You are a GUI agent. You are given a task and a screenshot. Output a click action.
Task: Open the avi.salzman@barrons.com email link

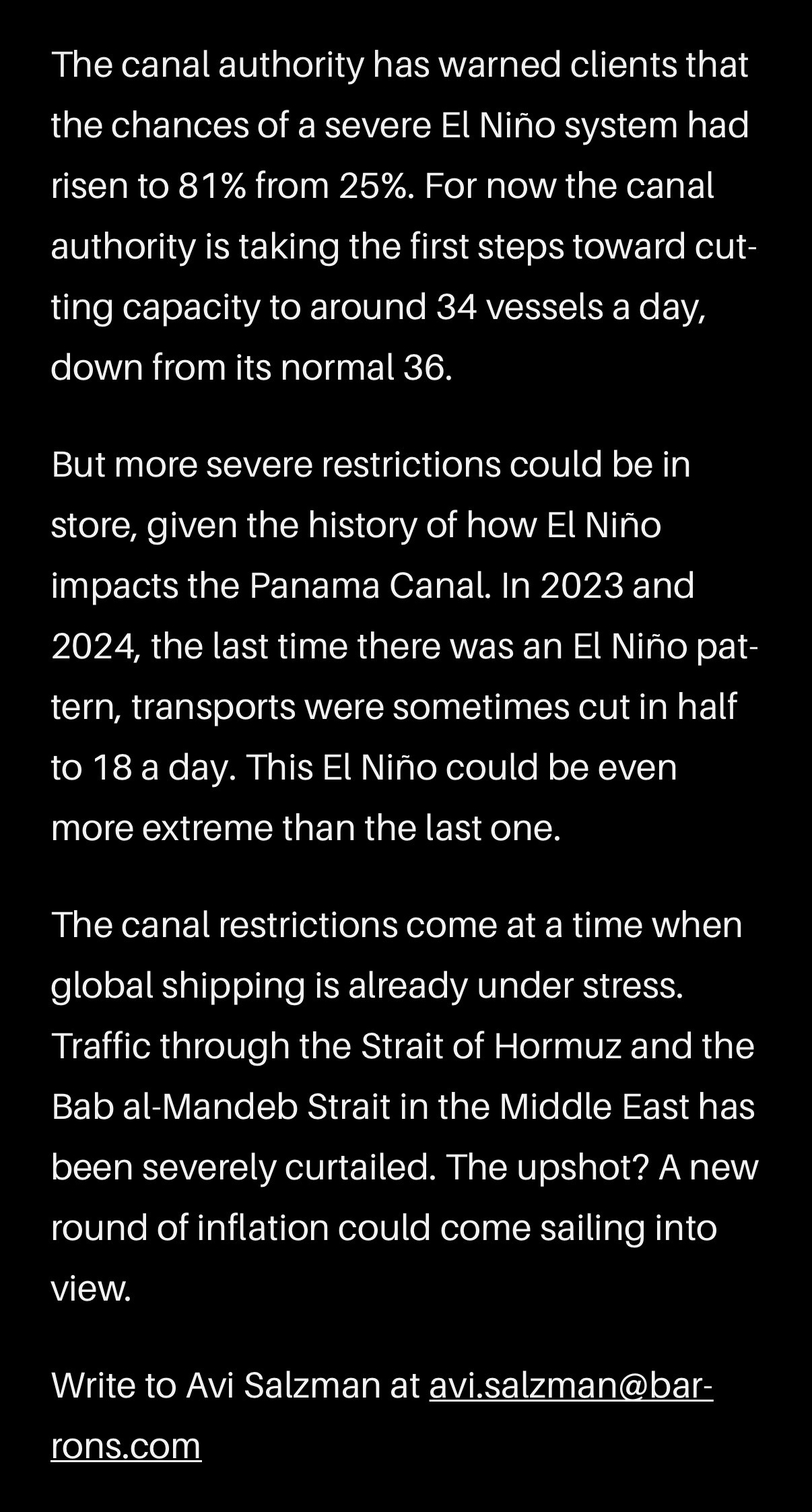(571, 1385)
